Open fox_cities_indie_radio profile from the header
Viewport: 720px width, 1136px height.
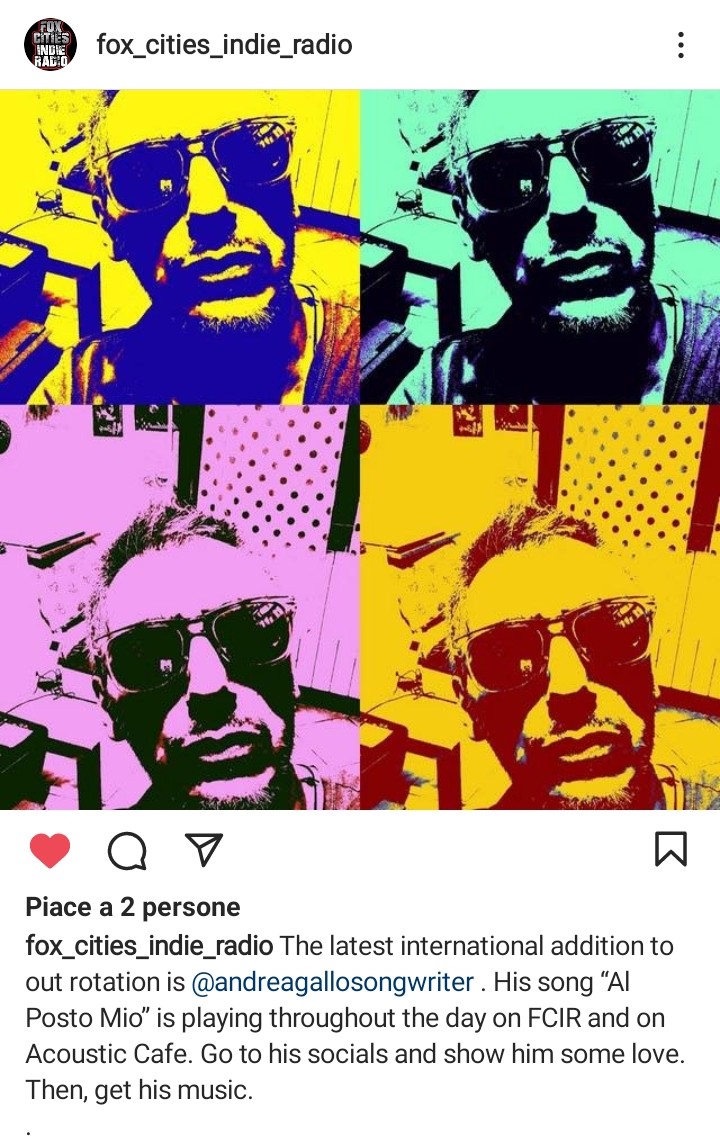(224, 45)
